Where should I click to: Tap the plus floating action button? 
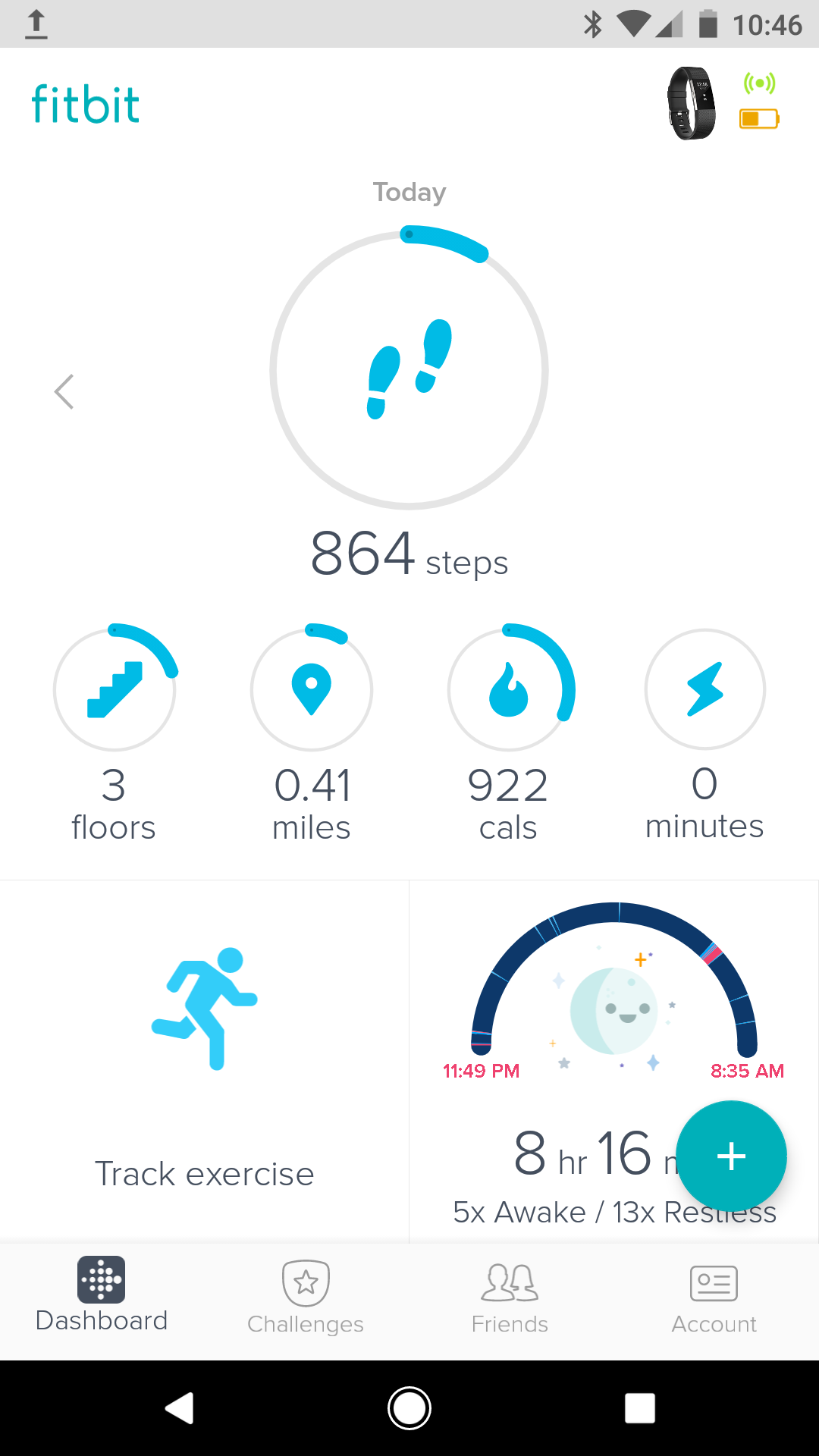pyautogui.click(x=731, y=1156)
